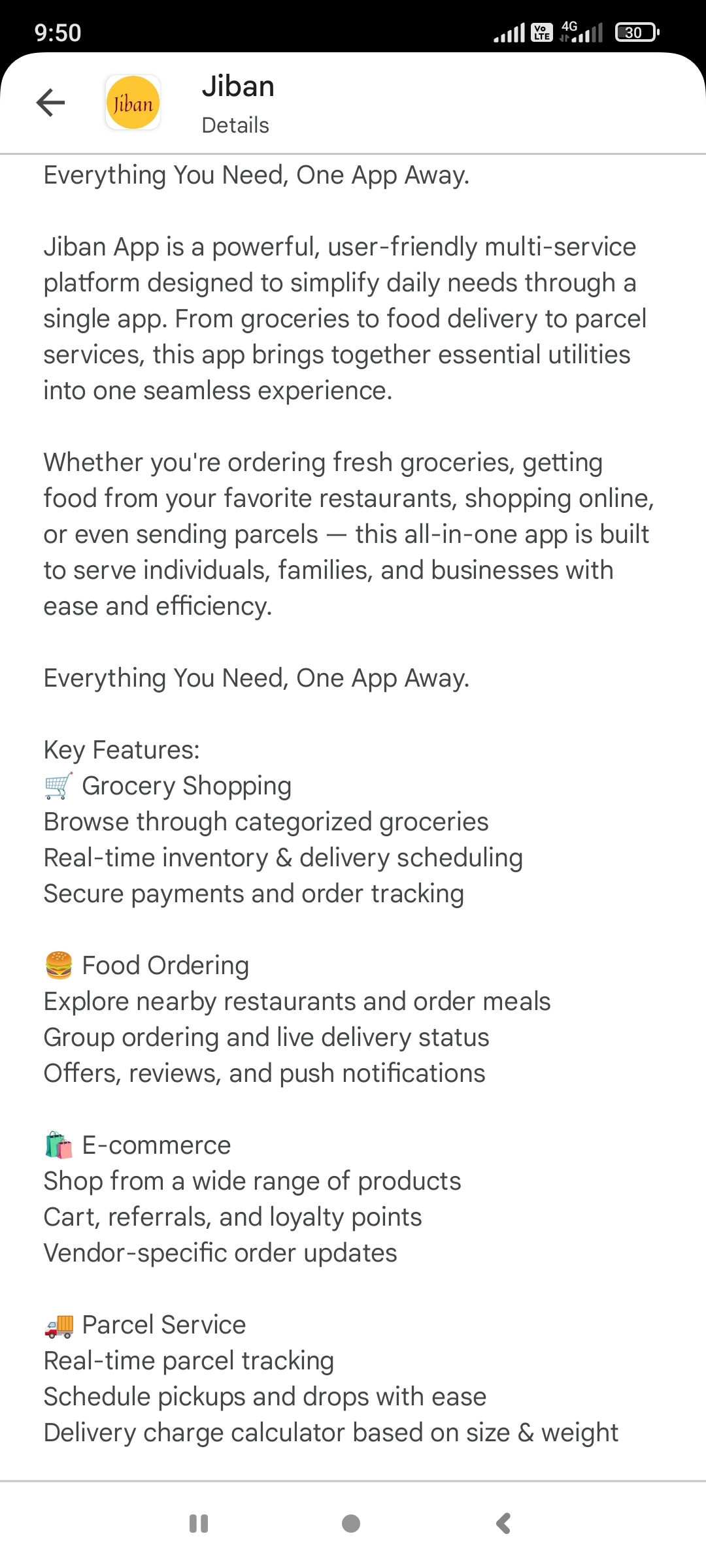The image size is (706, 1568).
Task: Go back from Jiban details page
Action: [x=50, y=103]
